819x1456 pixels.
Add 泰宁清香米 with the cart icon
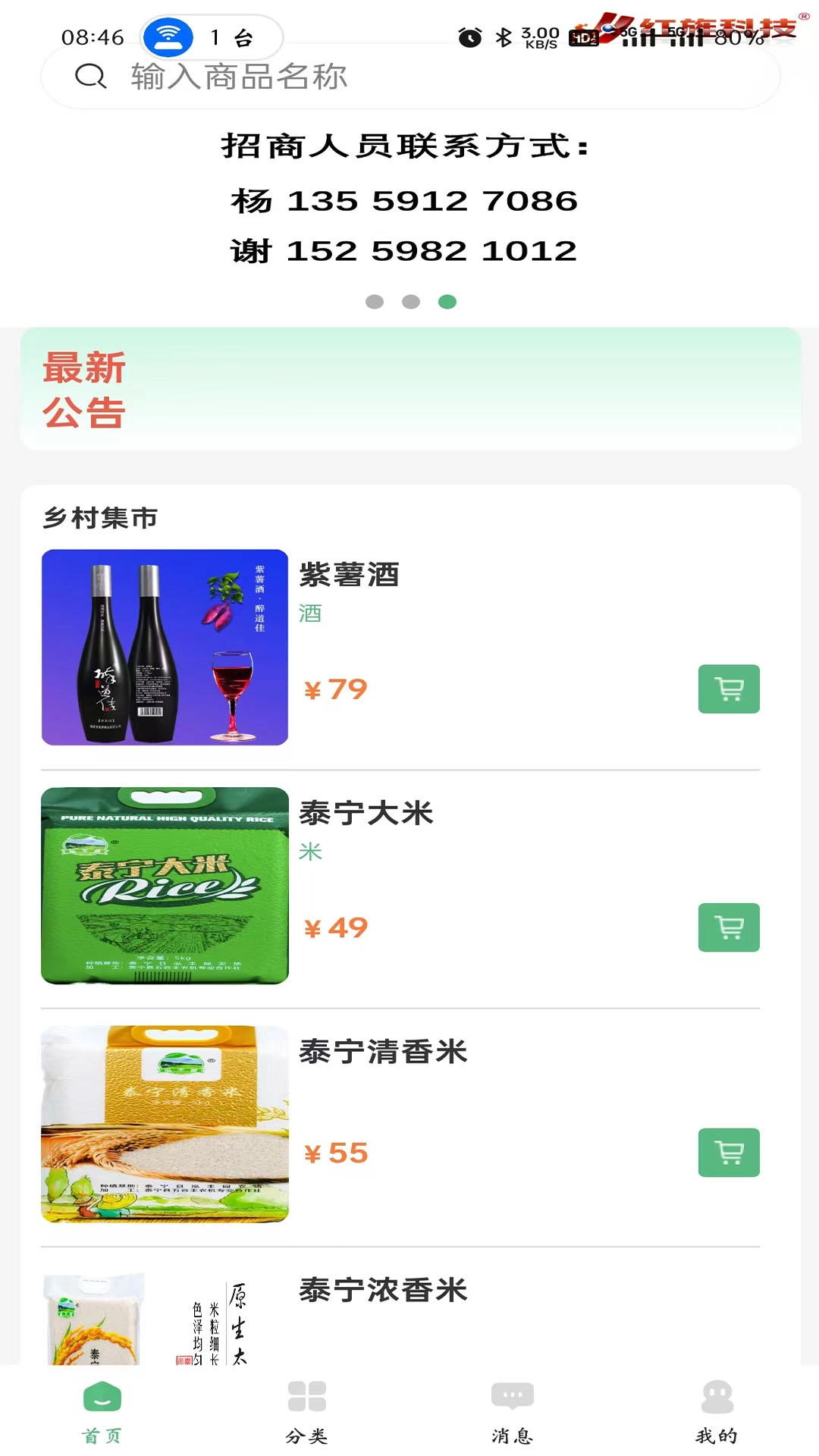[729, 1153]
